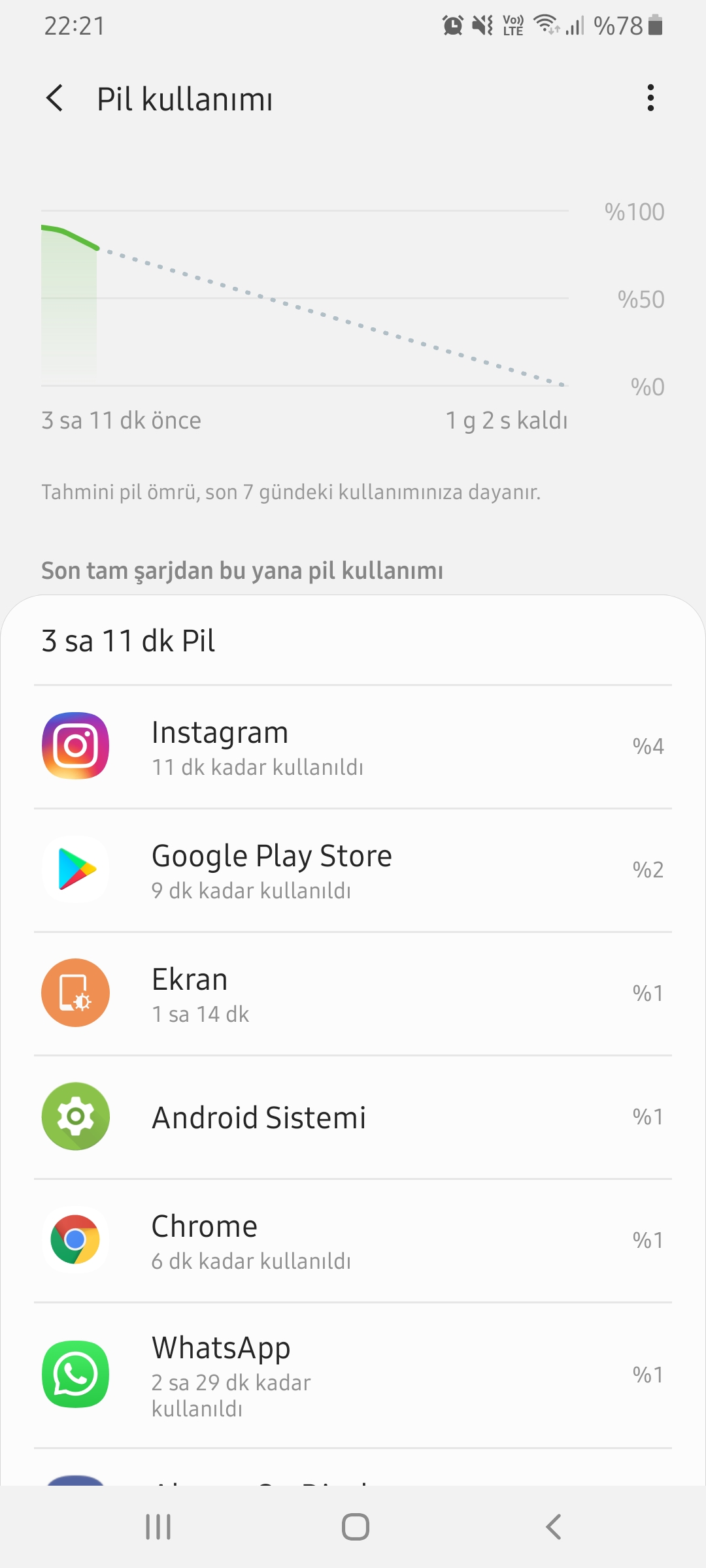Open WhatsApp battery usage row
Screen dimensions: 706x1568
coord(353,1375)
